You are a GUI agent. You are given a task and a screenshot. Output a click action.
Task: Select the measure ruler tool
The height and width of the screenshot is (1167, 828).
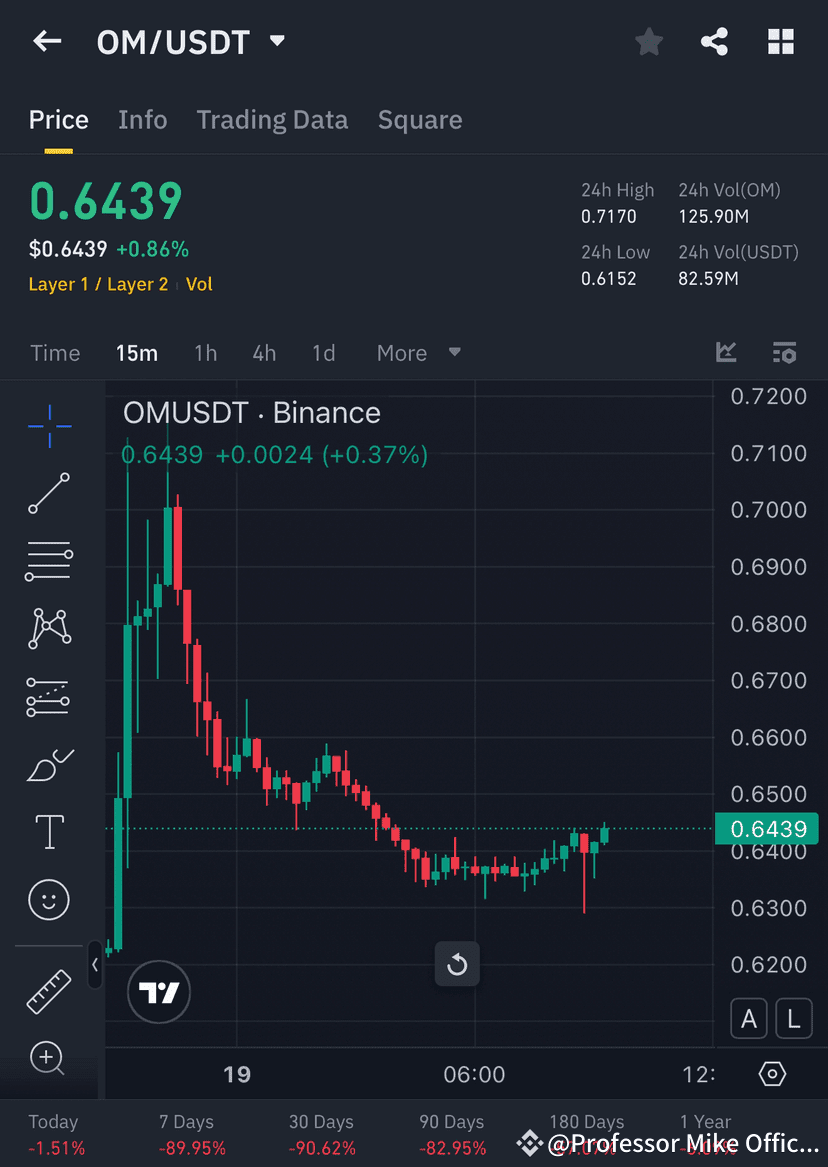pos(49,990)
